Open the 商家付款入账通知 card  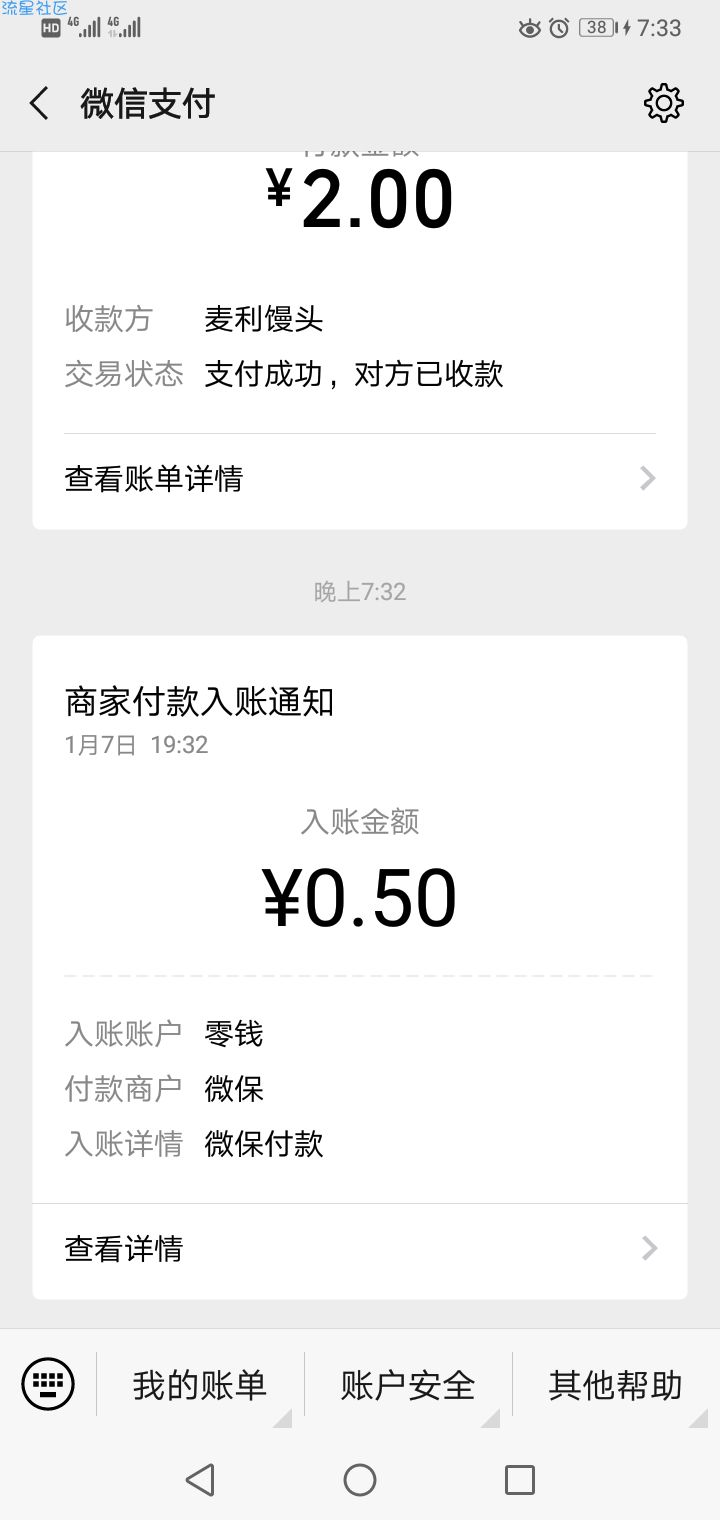[360, 967]
